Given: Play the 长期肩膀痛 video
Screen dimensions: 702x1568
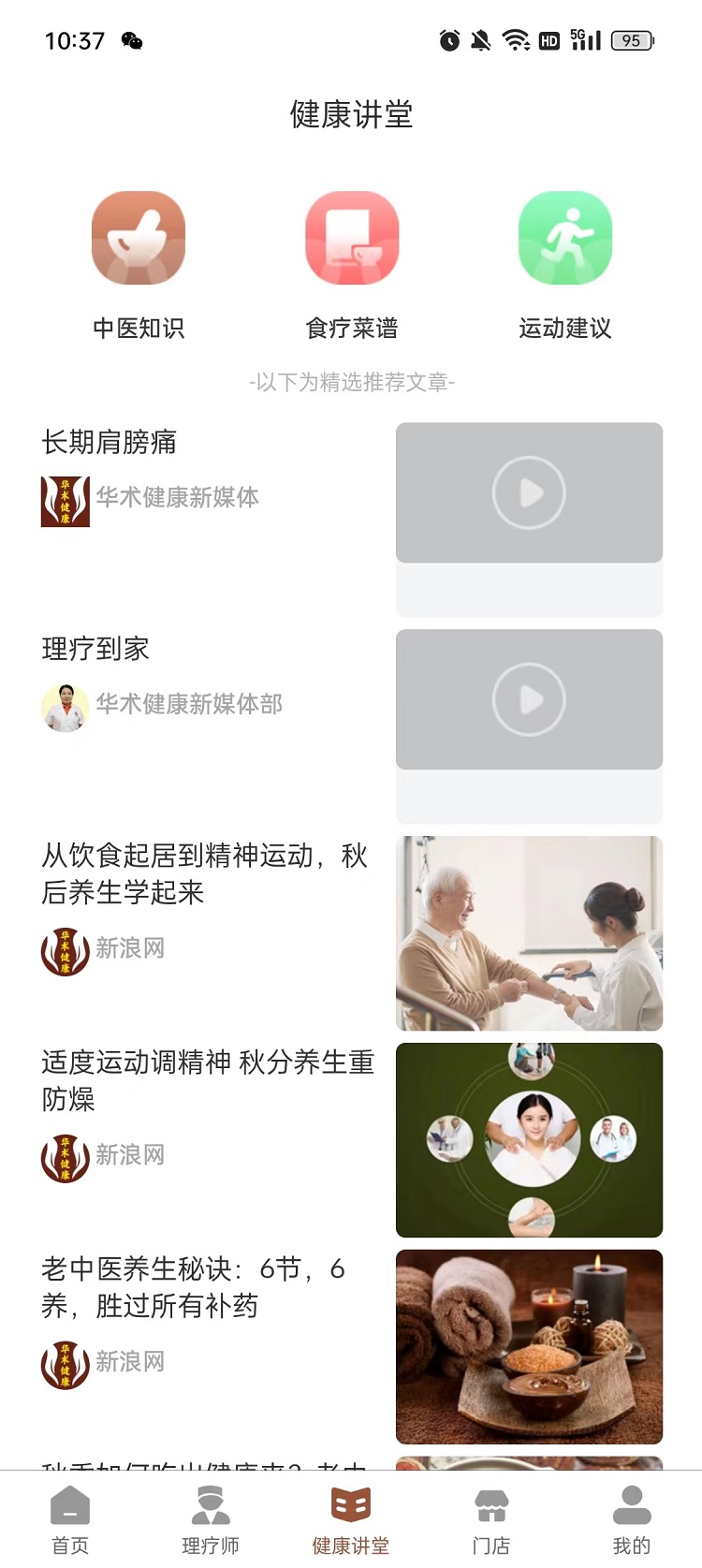Looking at the screenshot, I should [x=530, y=492].
